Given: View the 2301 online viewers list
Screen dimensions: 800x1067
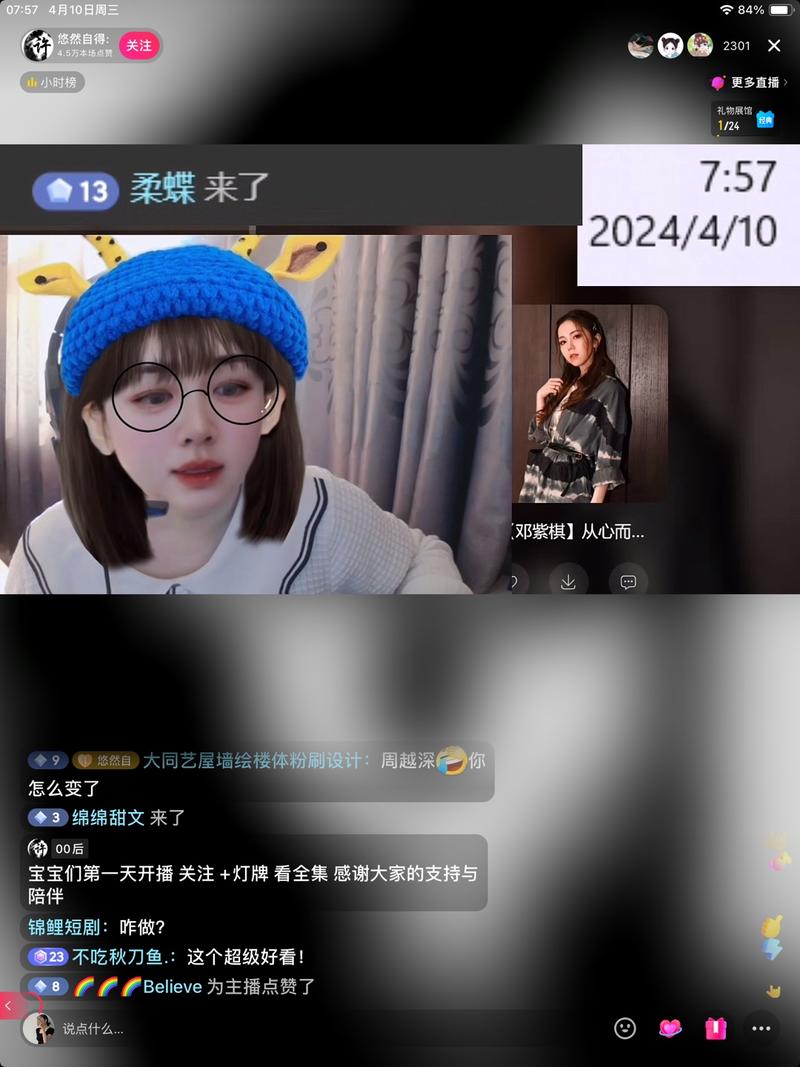Looking at the screenshot, I should click(736, 46).
